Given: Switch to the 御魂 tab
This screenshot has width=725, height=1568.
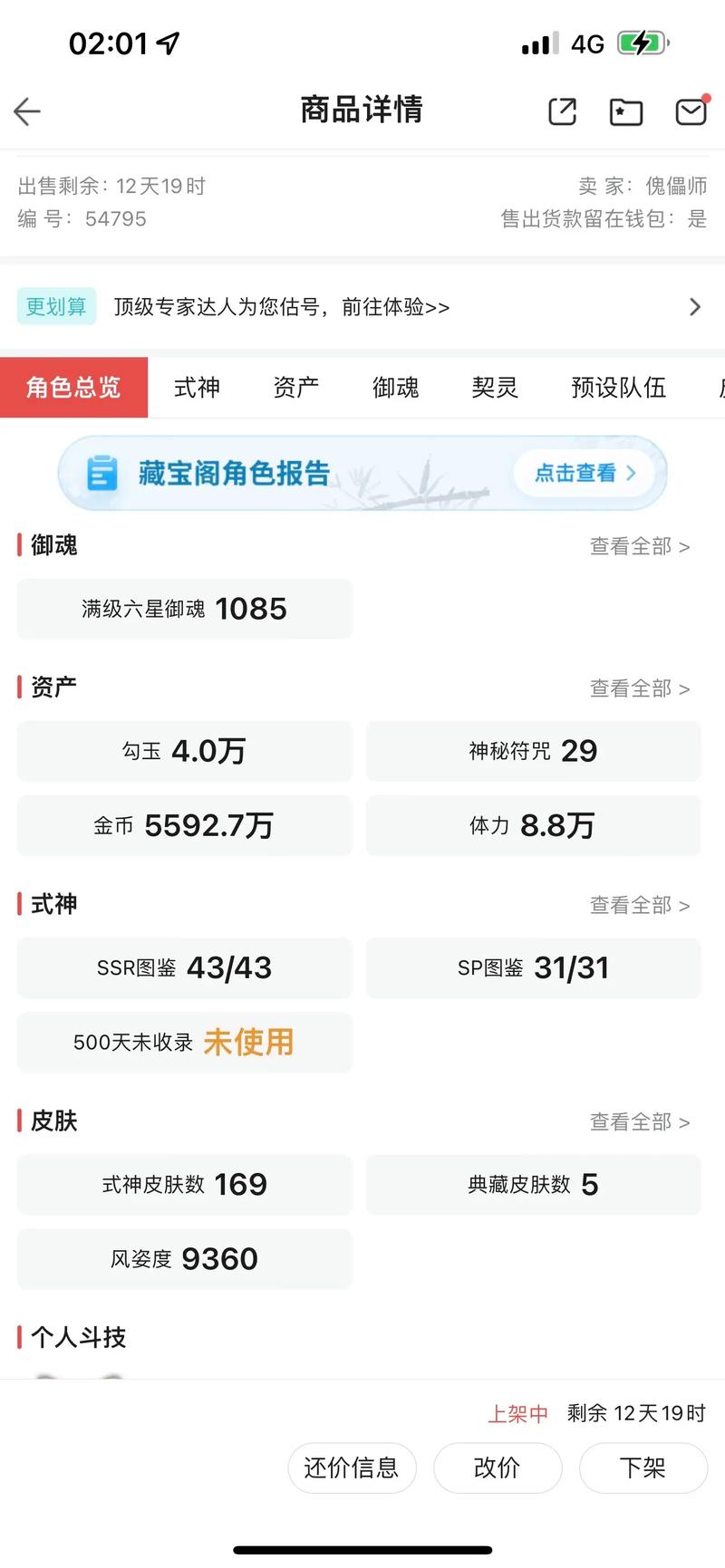Looking at the screenshot, I should click(396, 388).
